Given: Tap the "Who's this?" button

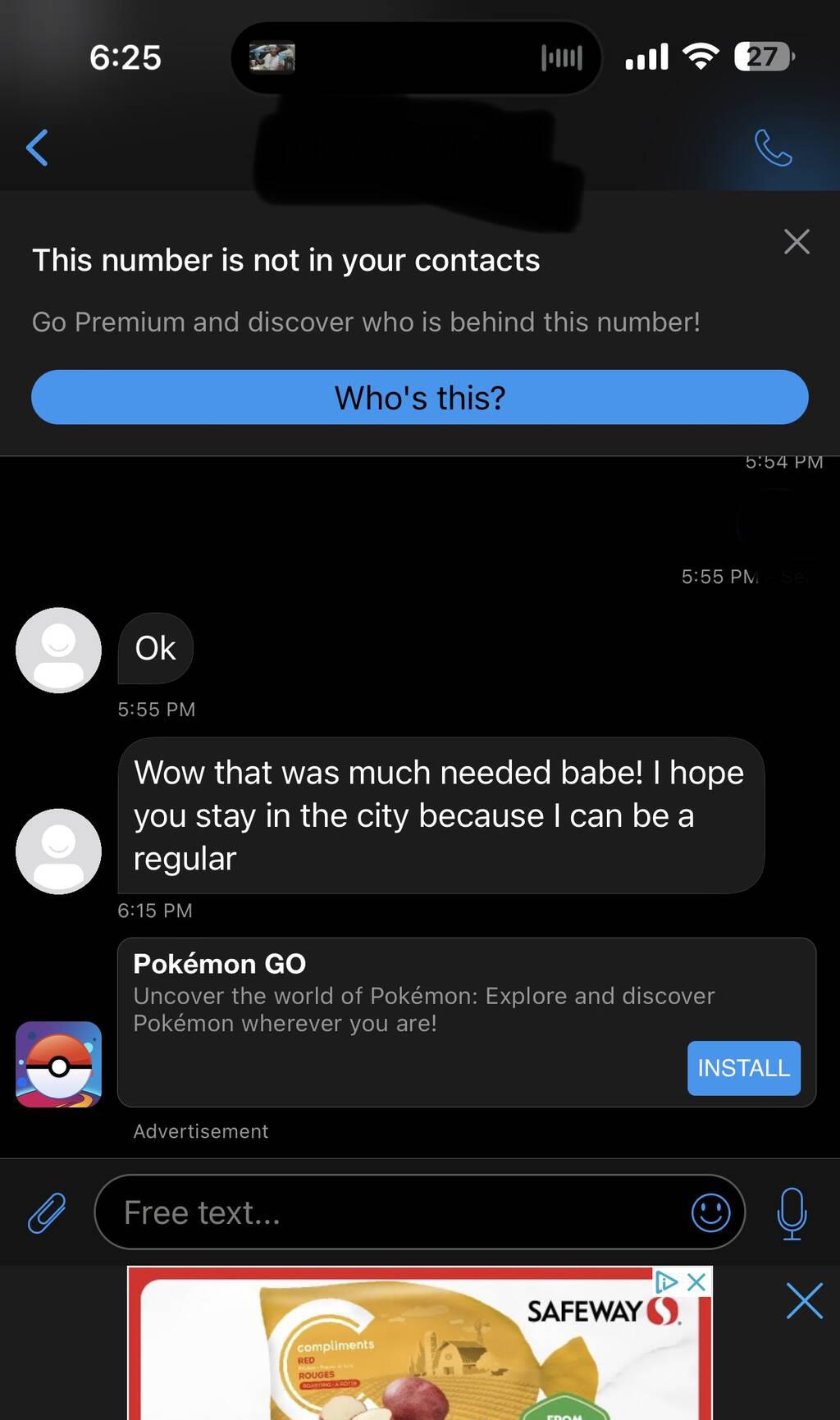Looking at the screenshot, I should point(420,397).
